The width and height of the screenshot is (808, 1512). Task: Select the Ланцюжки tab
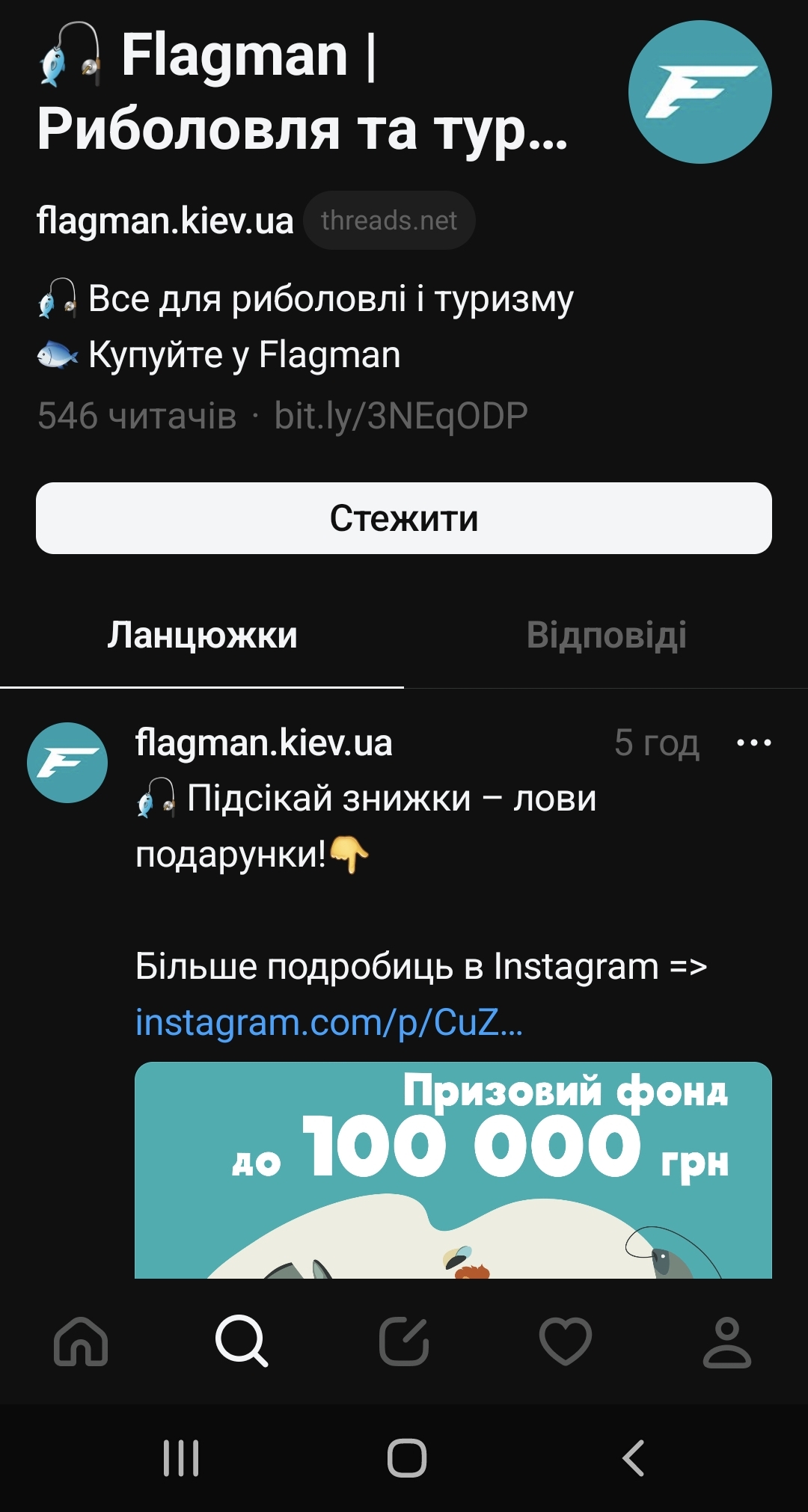click(x=202, y=636)
